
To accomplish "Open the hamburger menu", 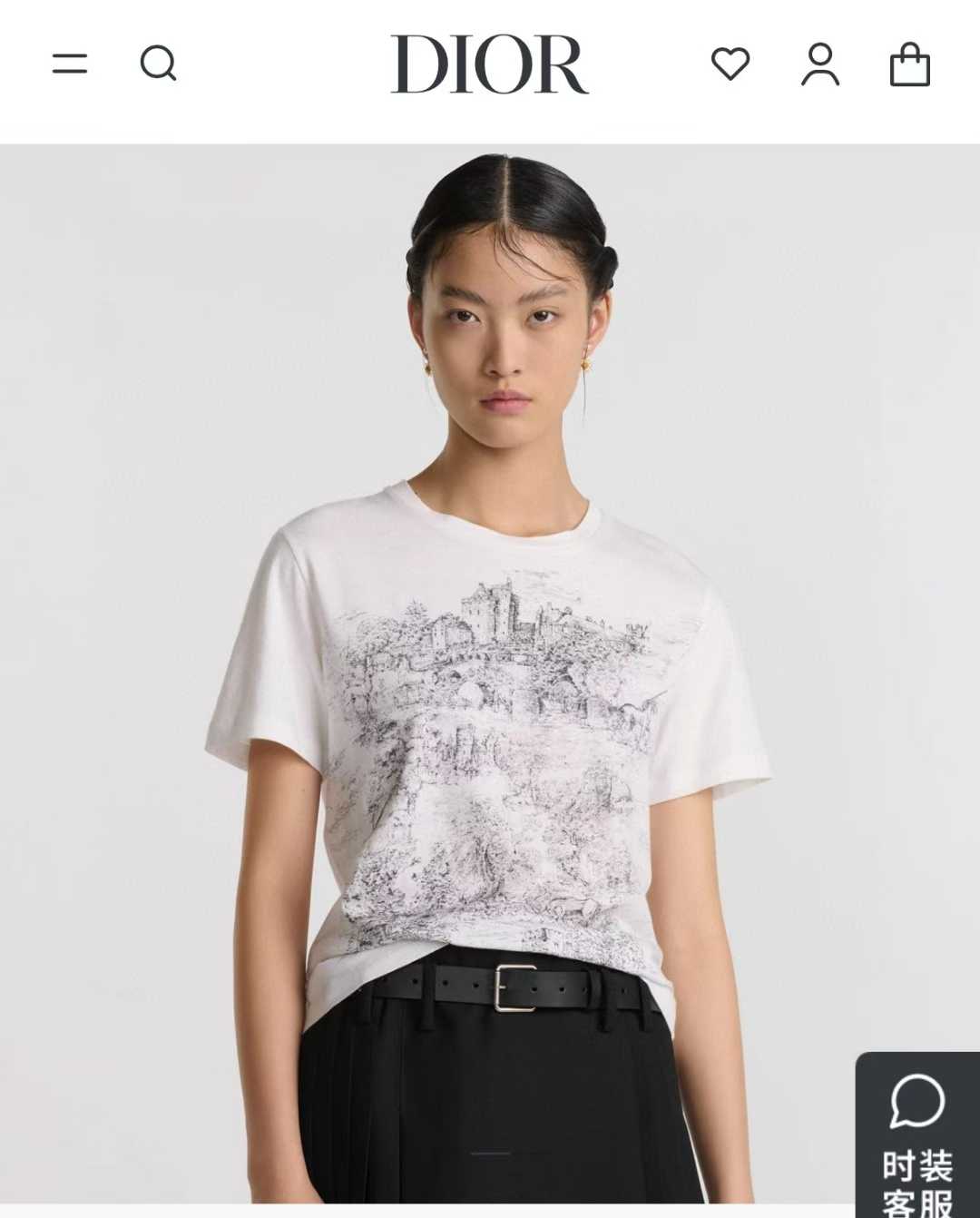I will tap(70, 64).
